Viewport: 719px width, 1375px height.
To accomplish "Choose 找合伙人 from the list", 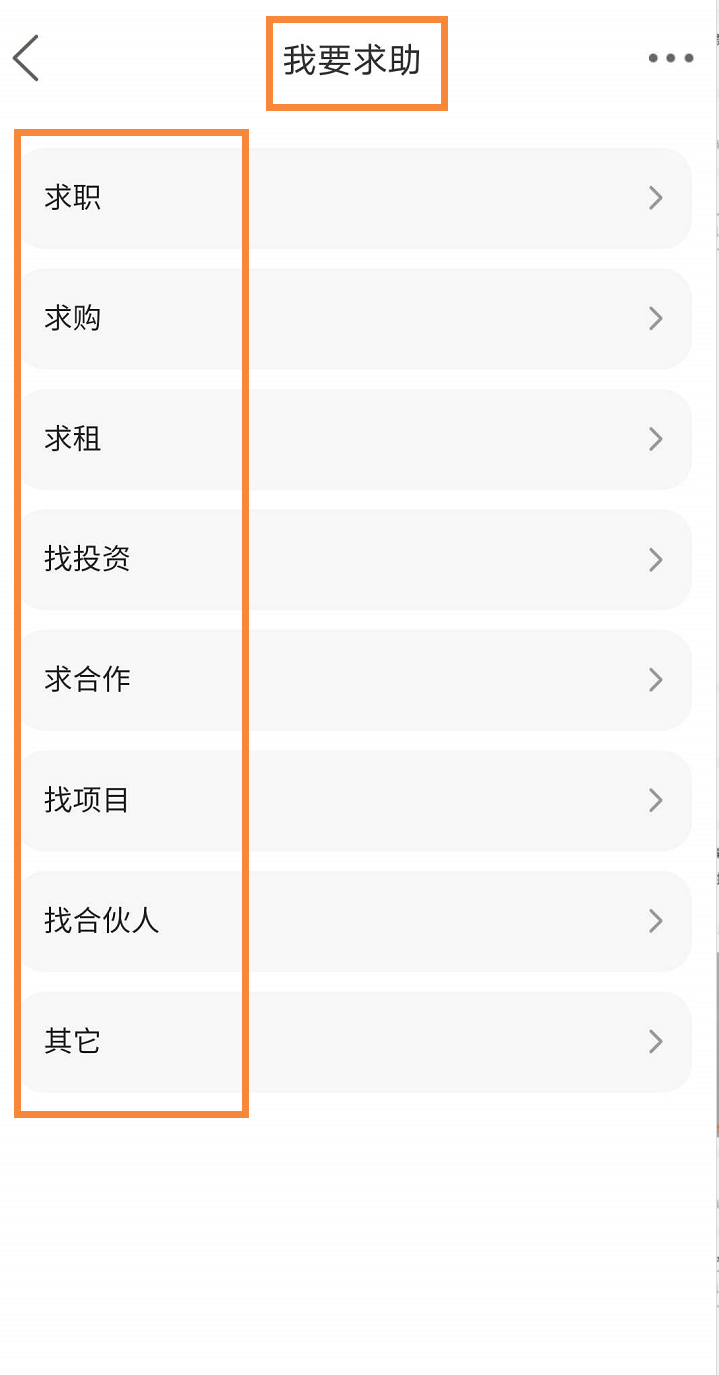I will tap(356, 921).
